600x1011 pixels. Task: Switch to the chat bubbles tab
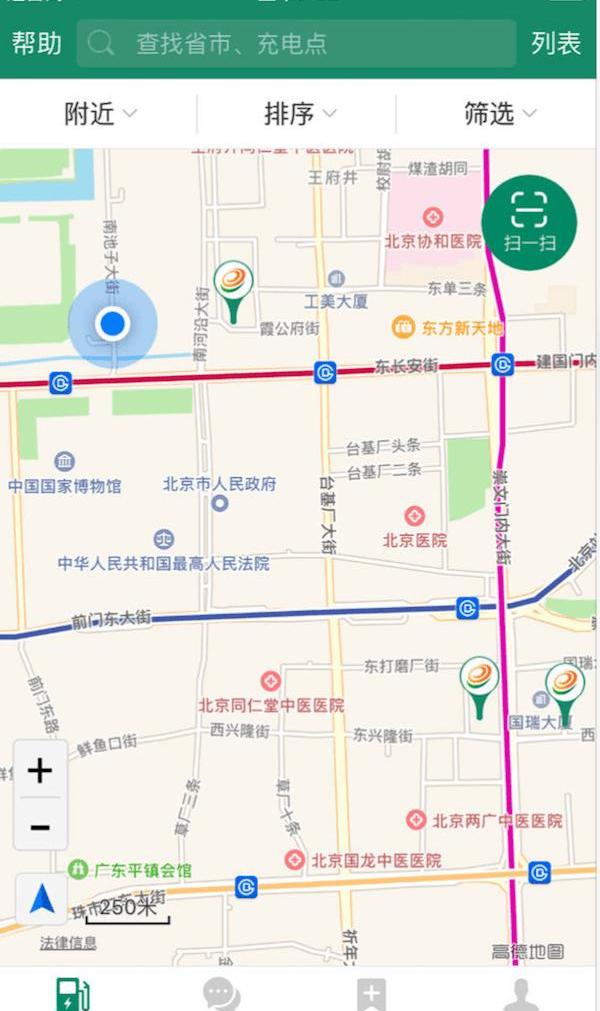221,993
